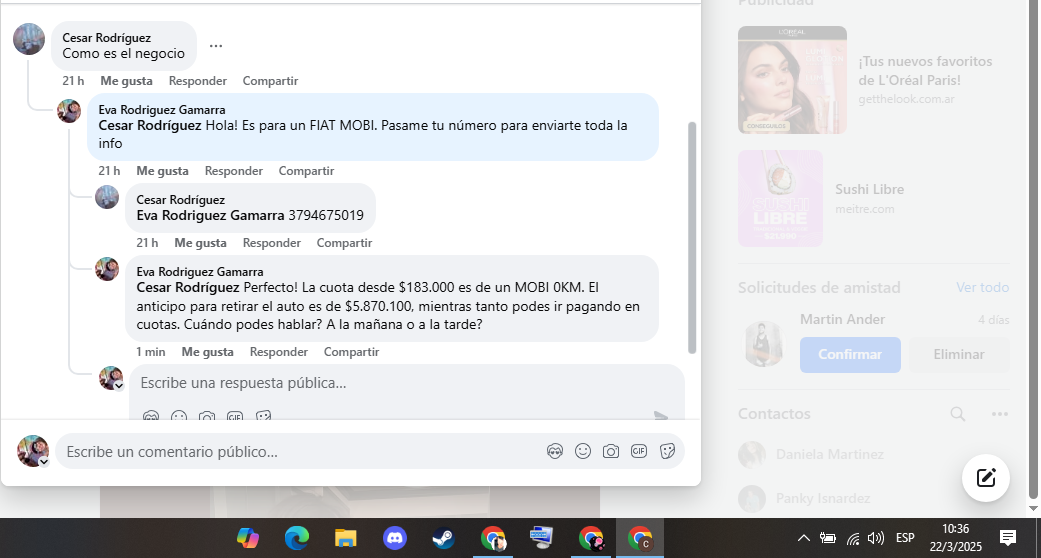Confirm Martin Ander's friend request
Image resolution: width=1041 pixels, height=558 pixels.
coord(850,355)
